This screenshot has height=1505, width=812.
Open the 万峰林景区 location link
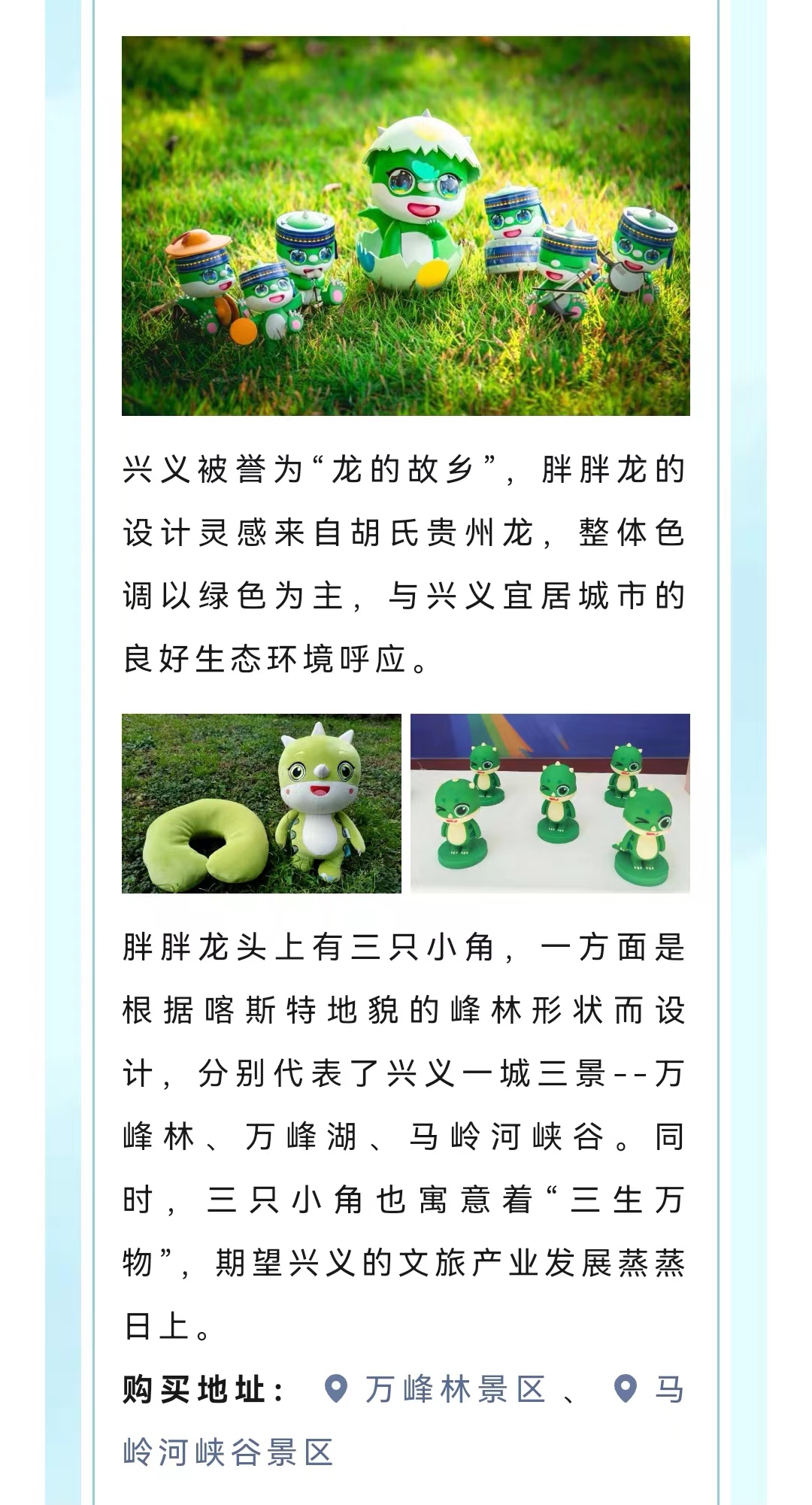[454, 1389]
